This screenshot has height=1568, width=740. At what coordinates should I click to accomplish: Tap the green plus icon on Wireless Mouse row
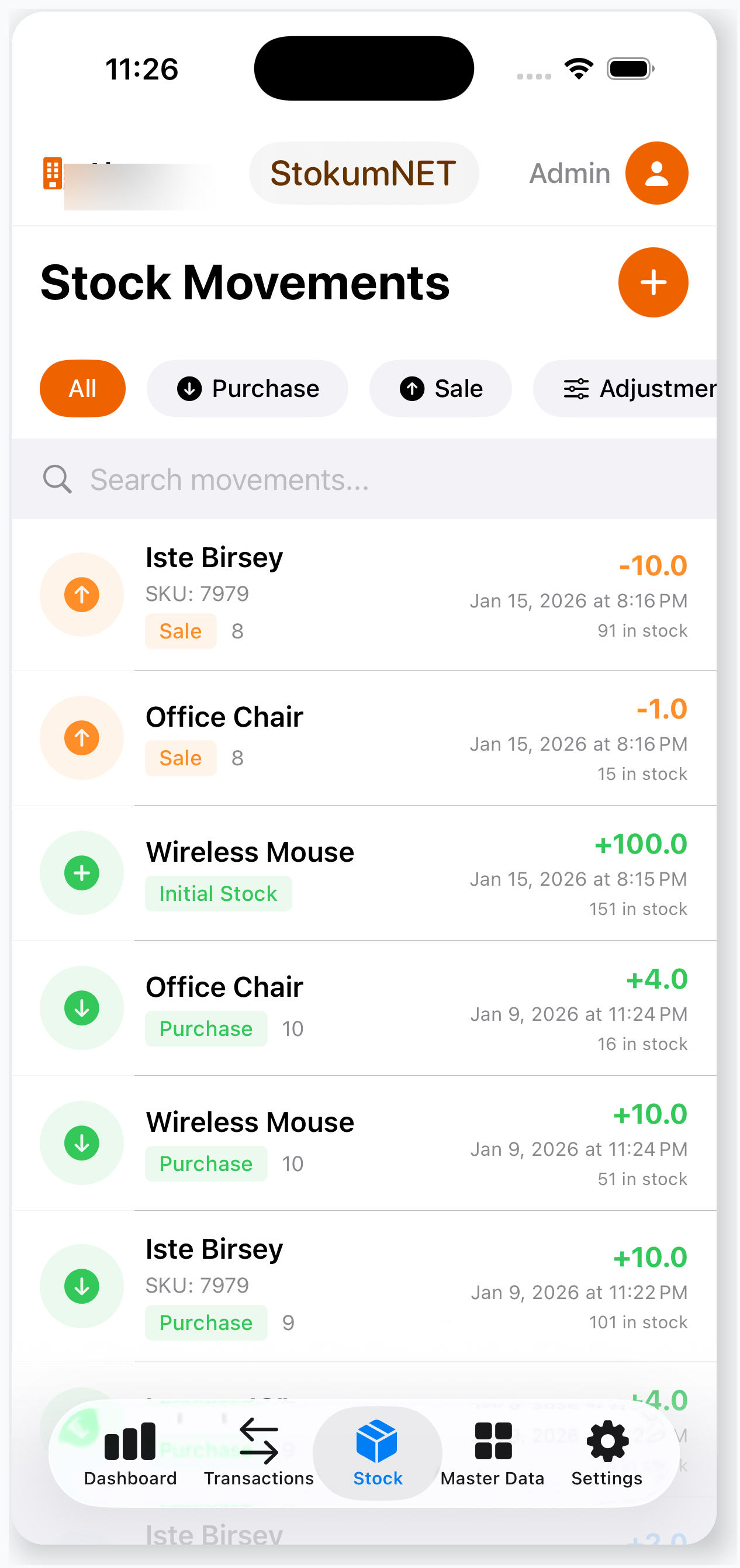pos(82,872)
